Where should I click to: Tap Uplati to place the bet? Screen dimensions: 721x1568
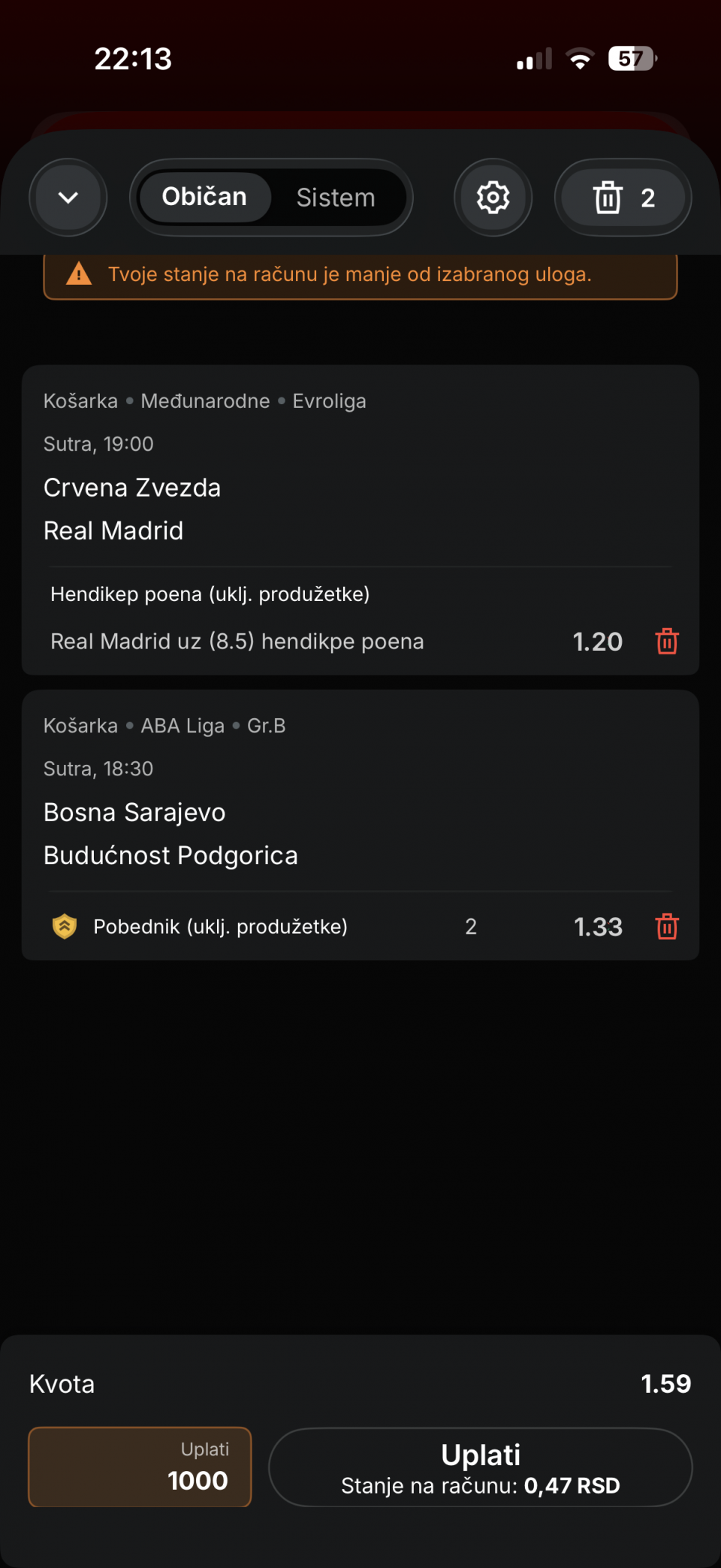(480, 1467)
